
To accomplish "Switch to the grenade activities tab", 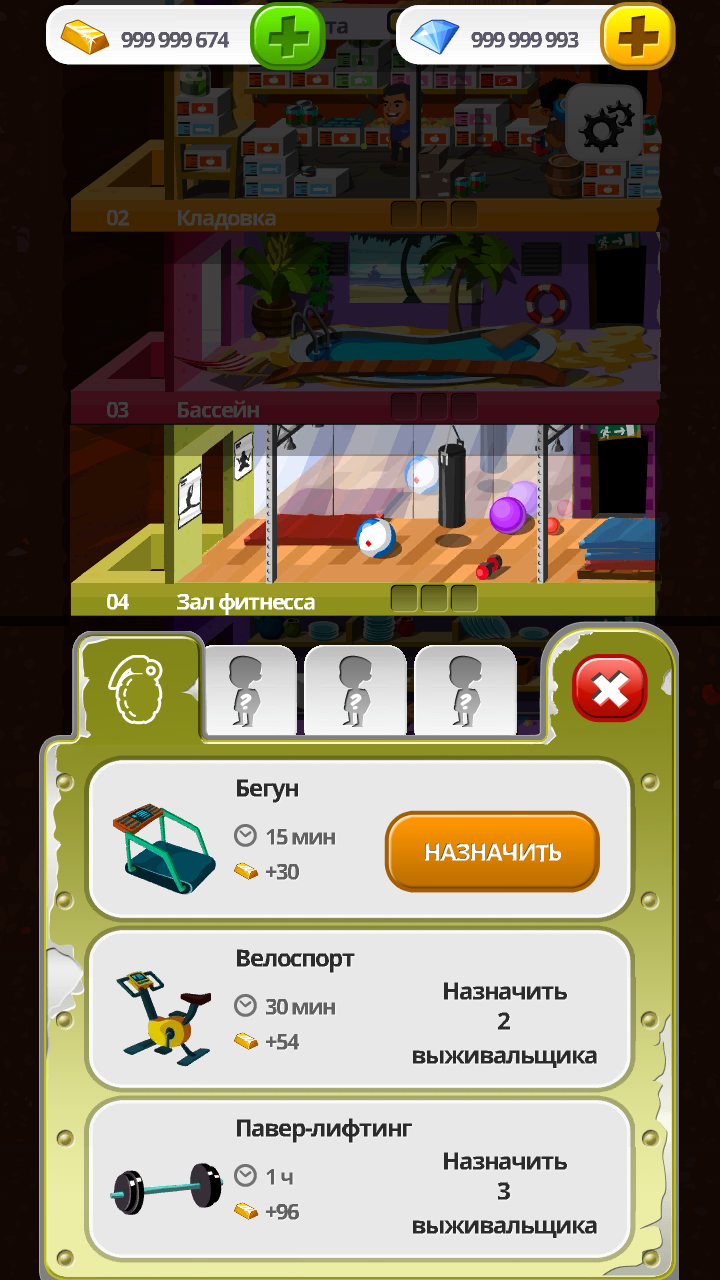I will 141,689.
